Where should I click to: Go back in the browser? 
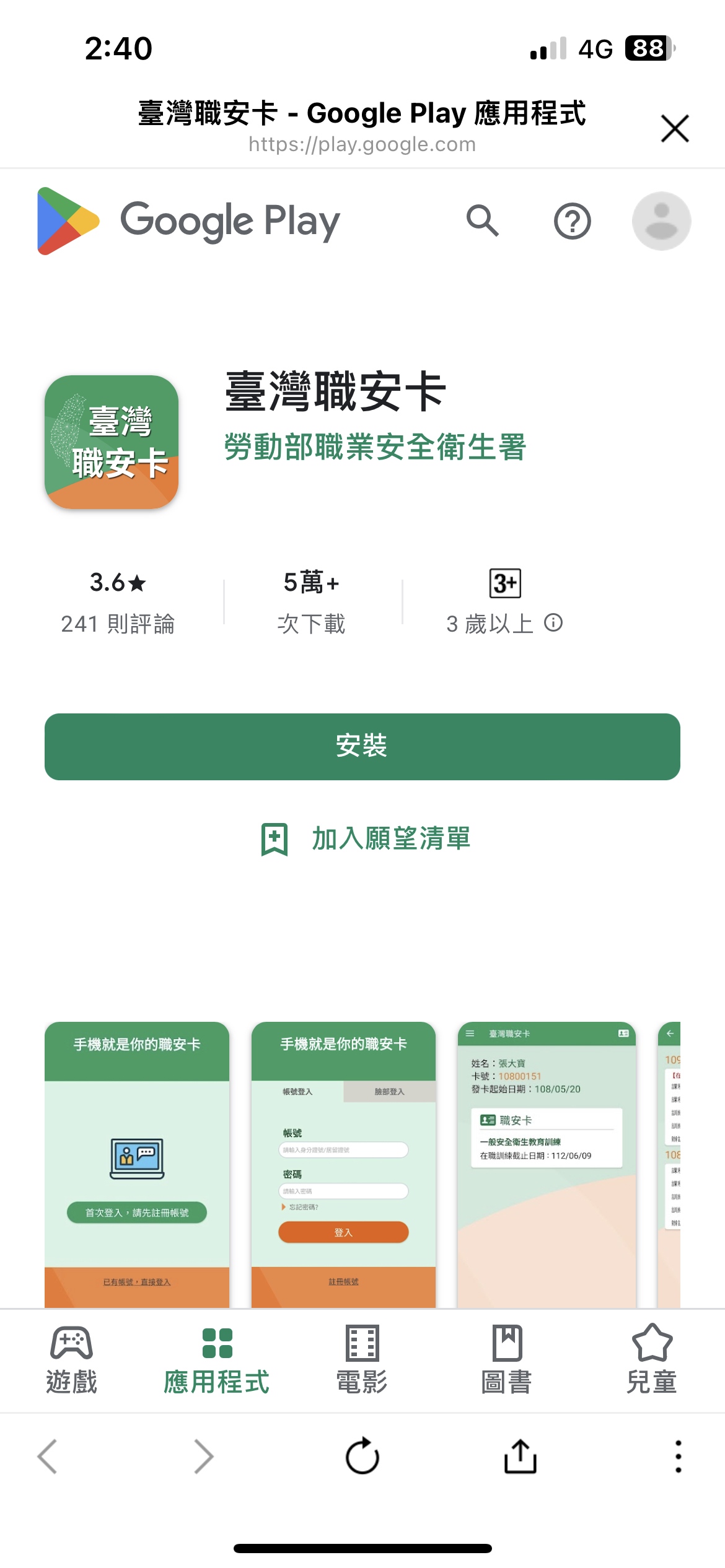pyautogui.click(x=48, y=1457)
